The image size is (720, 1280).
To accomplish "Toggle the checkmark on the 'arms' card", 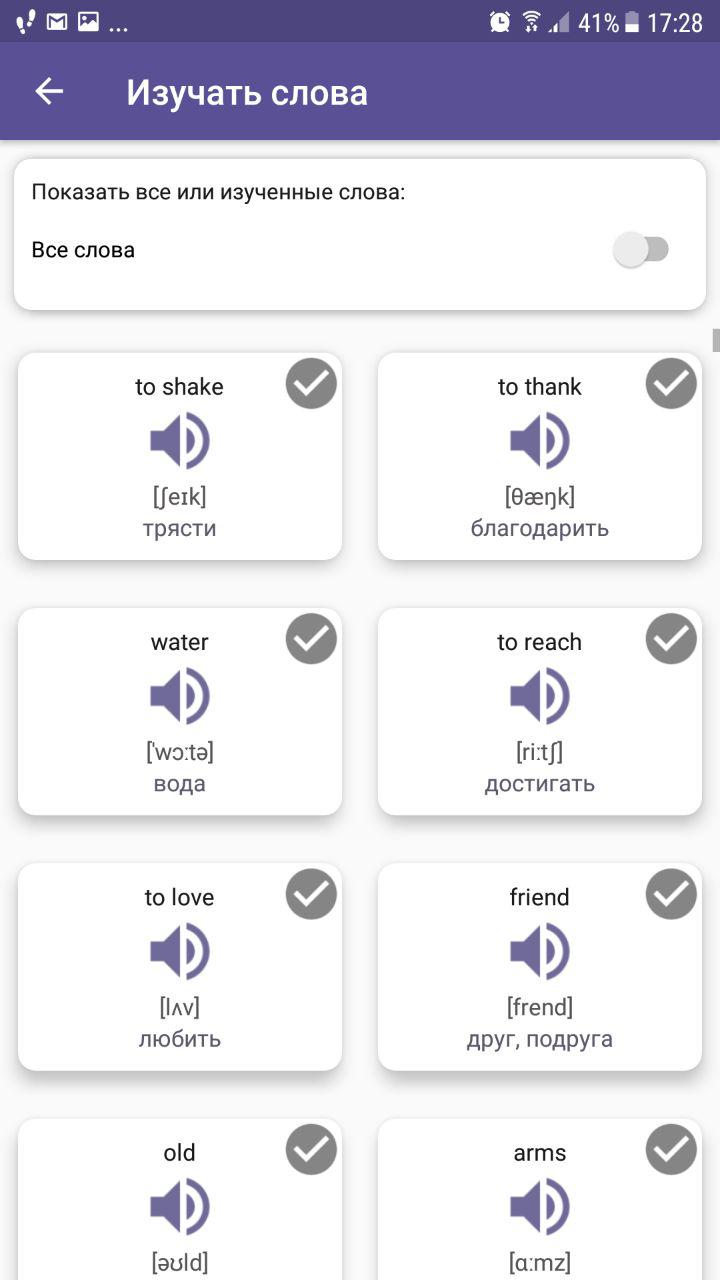I will coord(671,1148).
